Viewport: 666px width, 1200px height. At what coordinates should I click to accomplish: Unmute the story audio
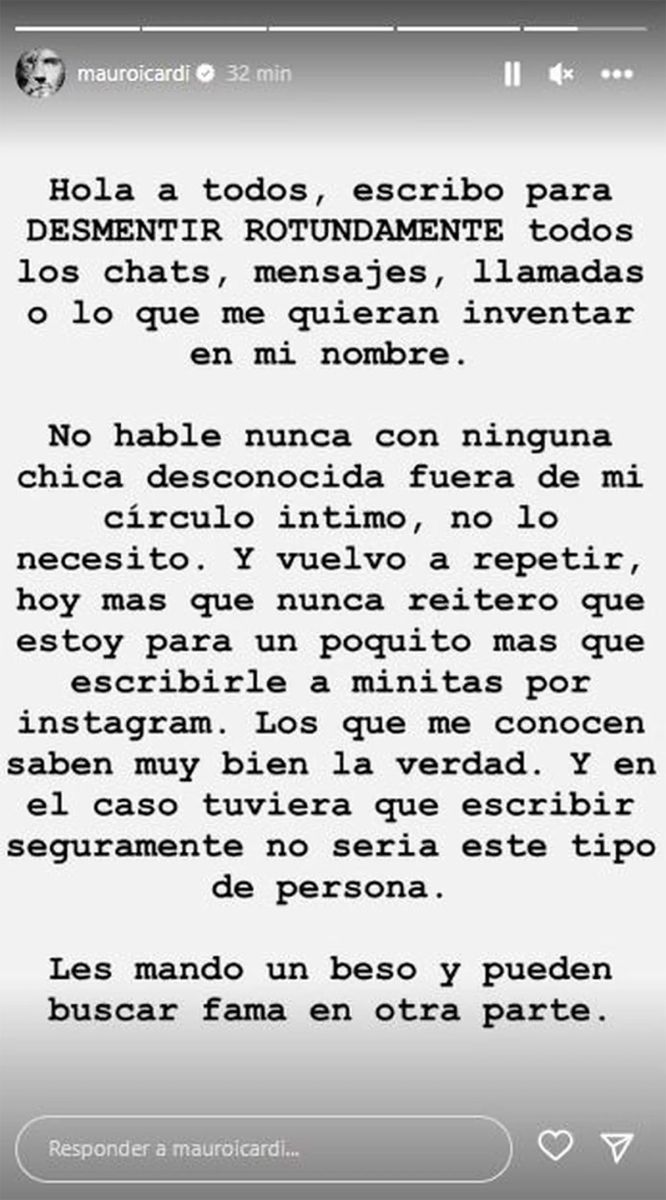click(x=562, y=74)
